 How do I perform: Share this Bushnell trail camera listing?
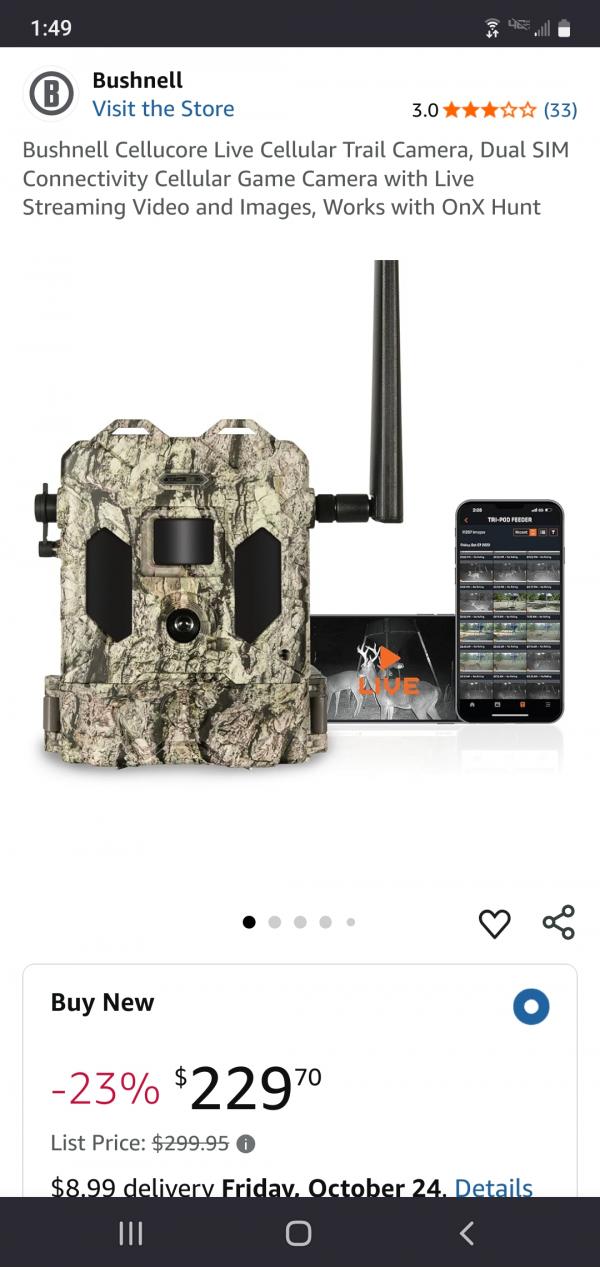click(x=558, y=922)
